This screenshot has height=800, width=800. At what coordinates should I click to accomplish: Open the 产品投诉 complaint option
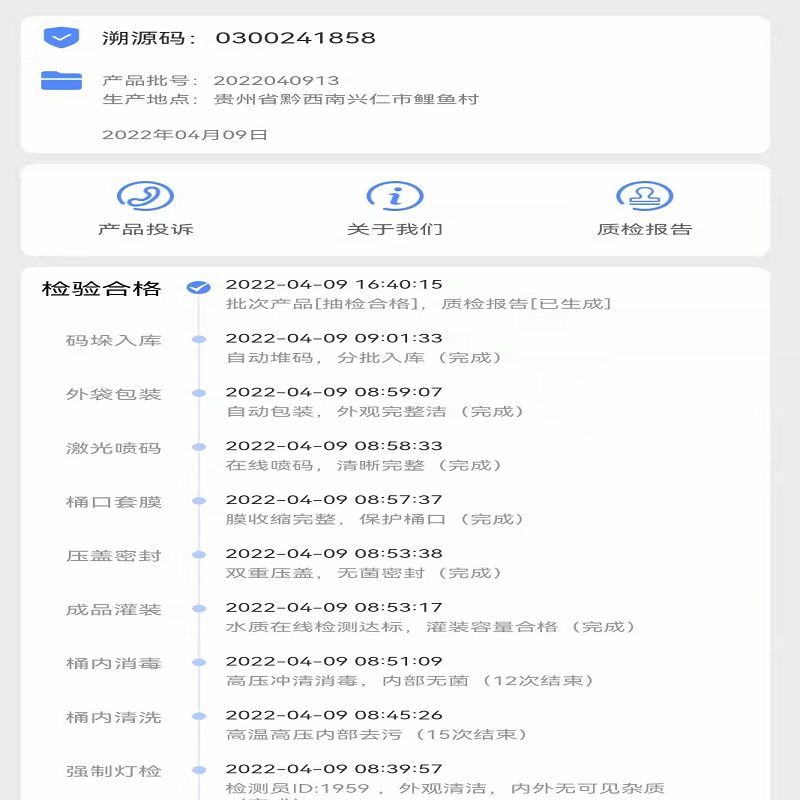tap(145, 208)
